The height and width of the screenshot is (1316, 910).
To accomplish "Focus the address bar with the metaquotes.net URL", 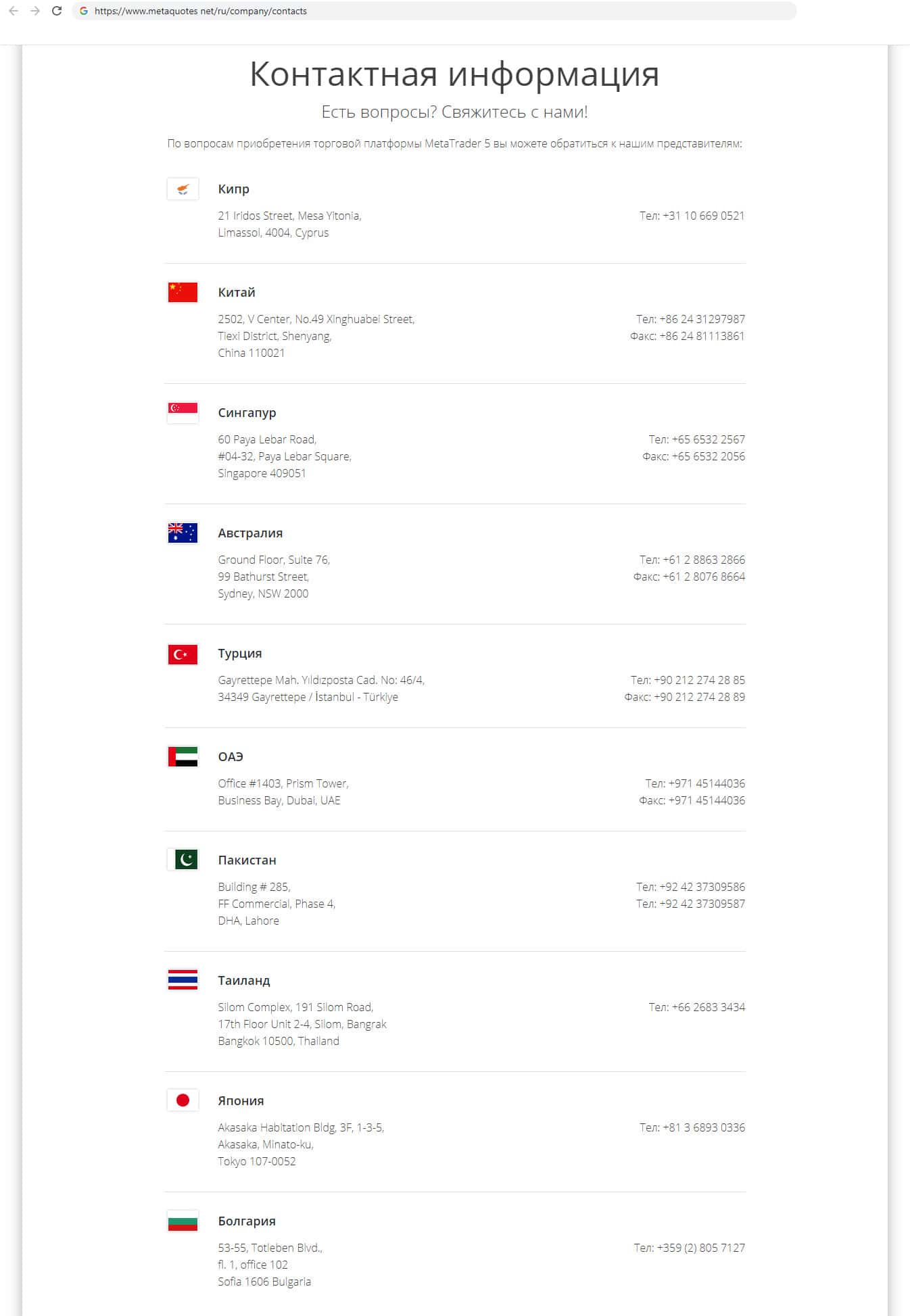I will (433, 11).
